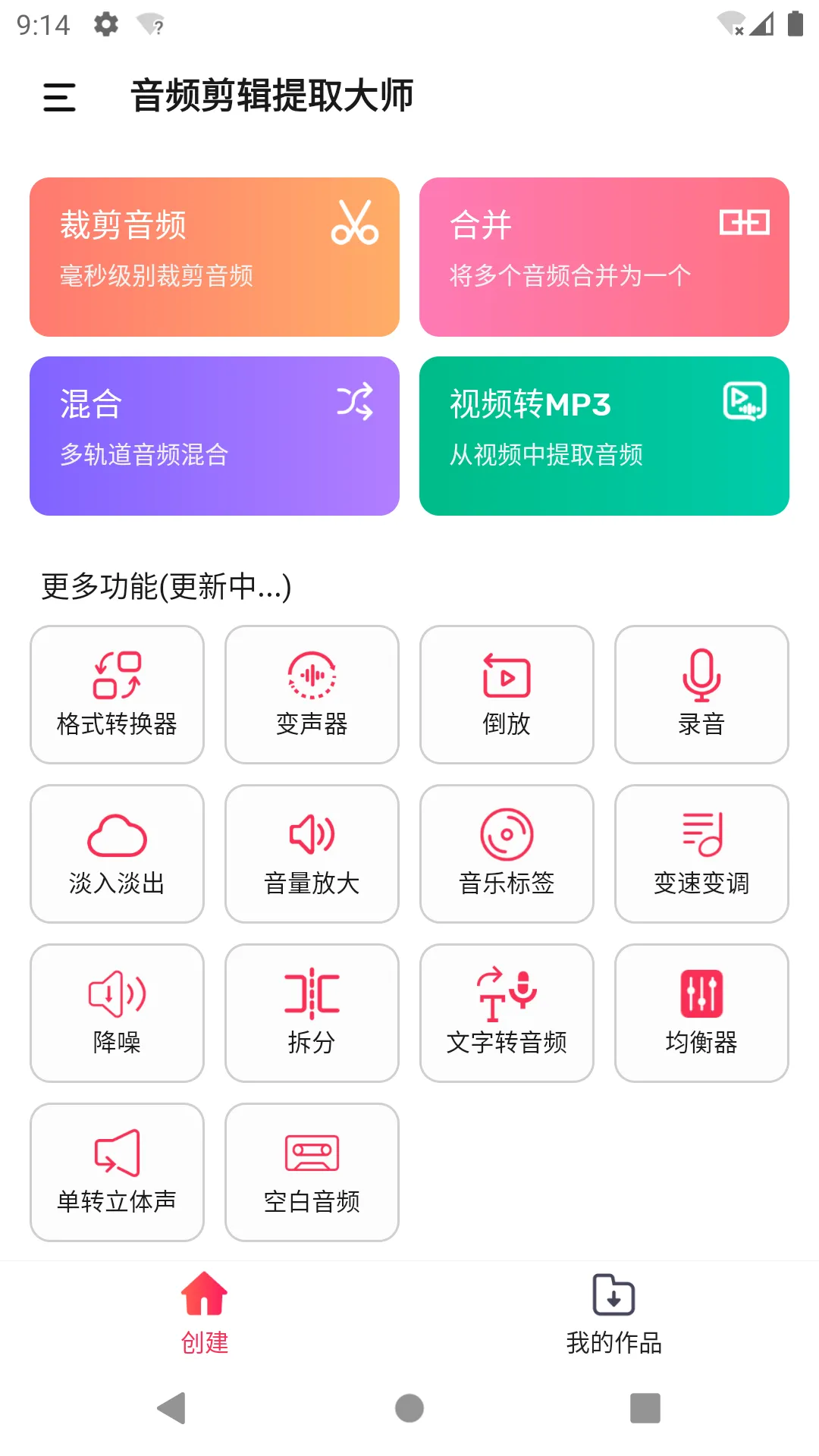Select the 音量放大 volume boost tool
This screenshot has height=1456, width=819.
(x=311, y=853)
